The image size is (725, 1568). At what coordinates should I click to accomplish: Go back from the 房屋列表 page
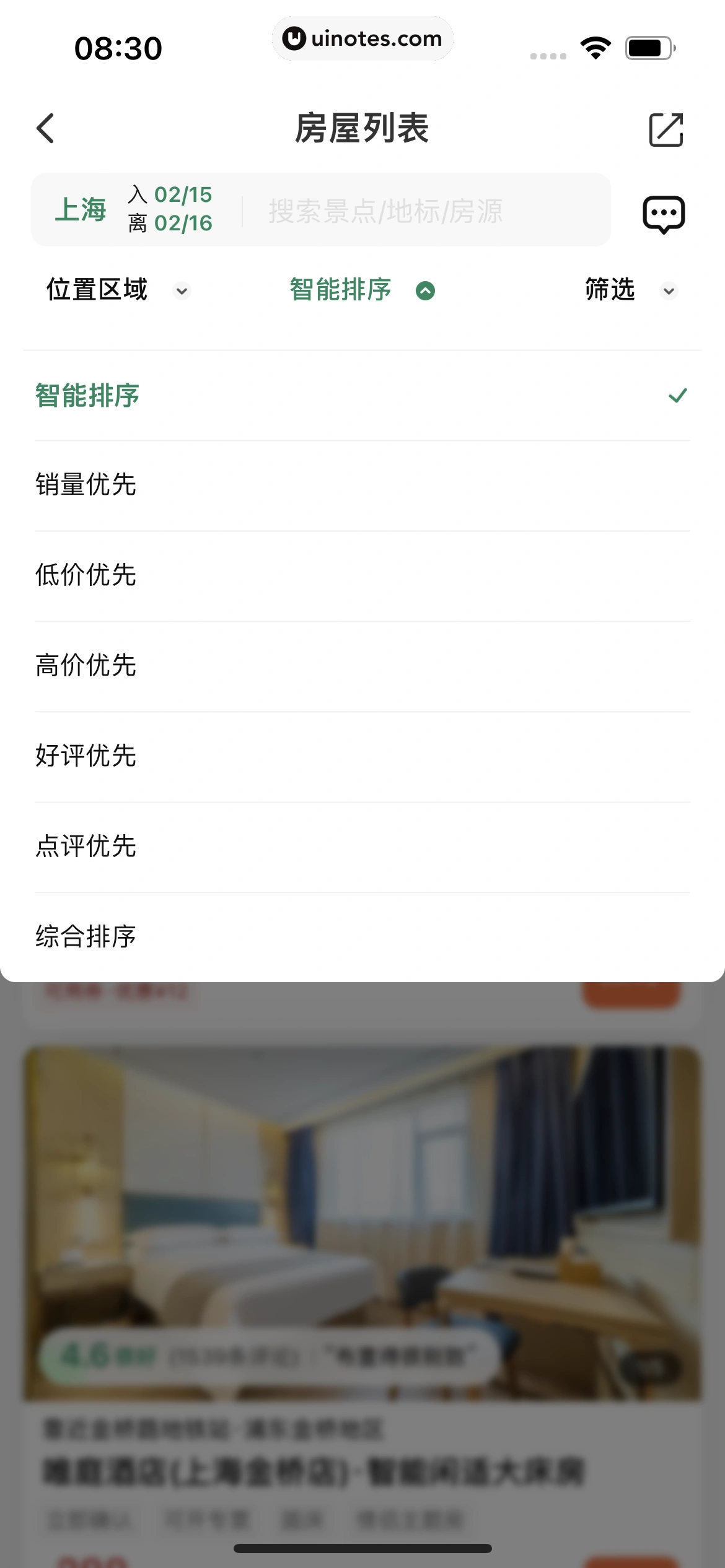coord(46,129)
